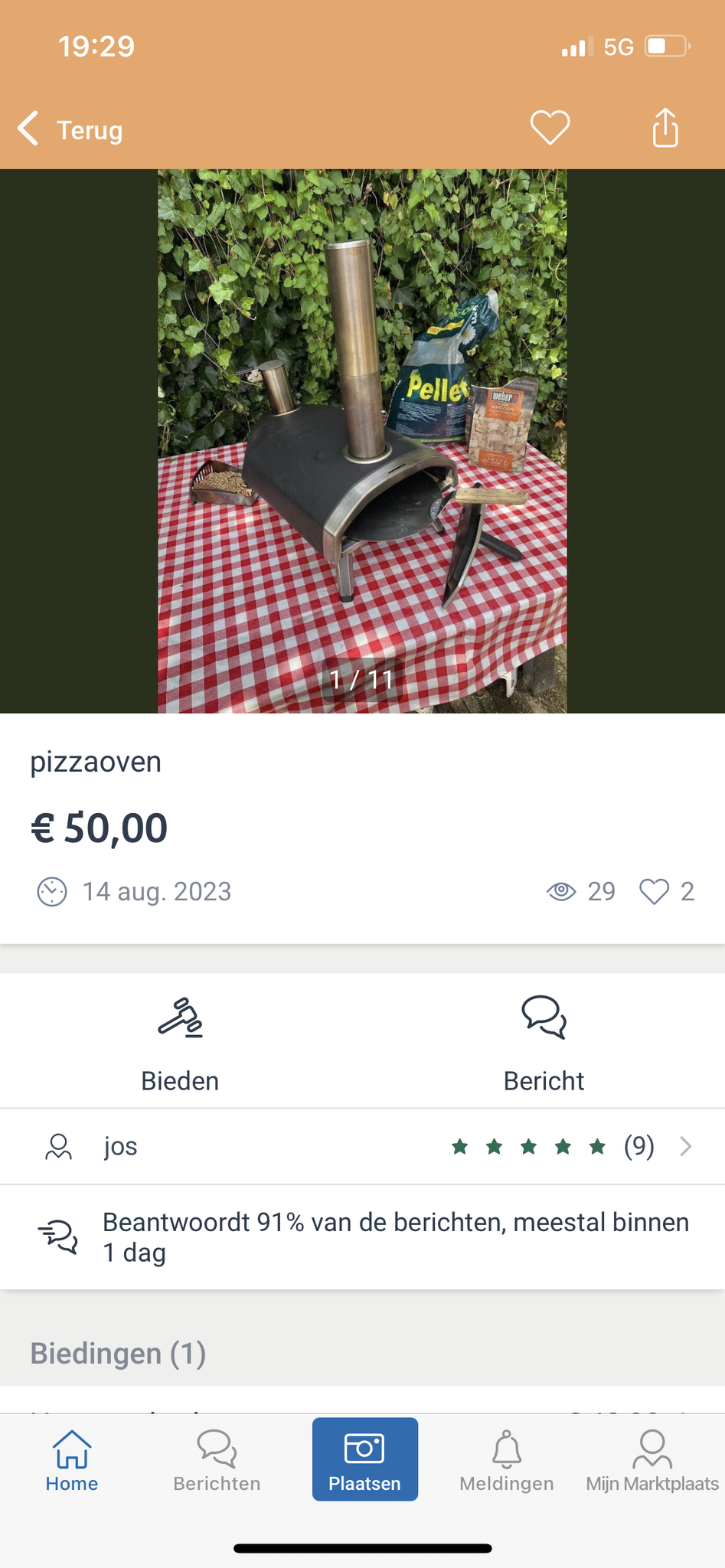Go to Mijn Marktplaats
The width and height of the screenshot is (725, 1568).
point(652,1461)
